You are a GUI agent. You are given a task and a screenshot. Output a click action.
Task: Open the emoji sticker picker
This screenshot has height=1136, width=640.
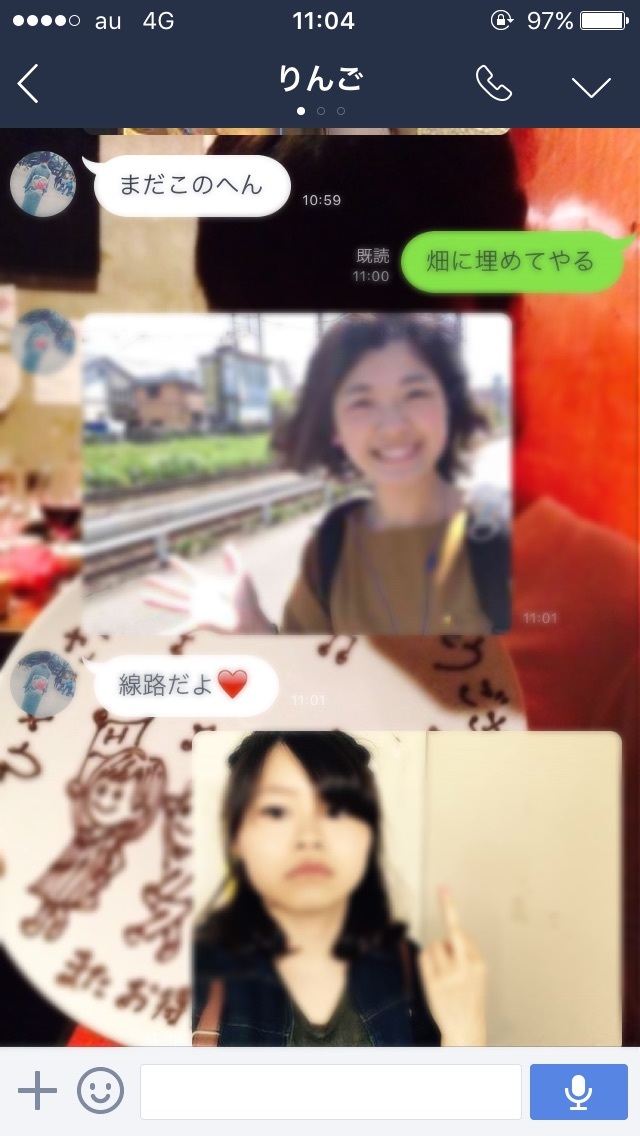click(101, 1090)
